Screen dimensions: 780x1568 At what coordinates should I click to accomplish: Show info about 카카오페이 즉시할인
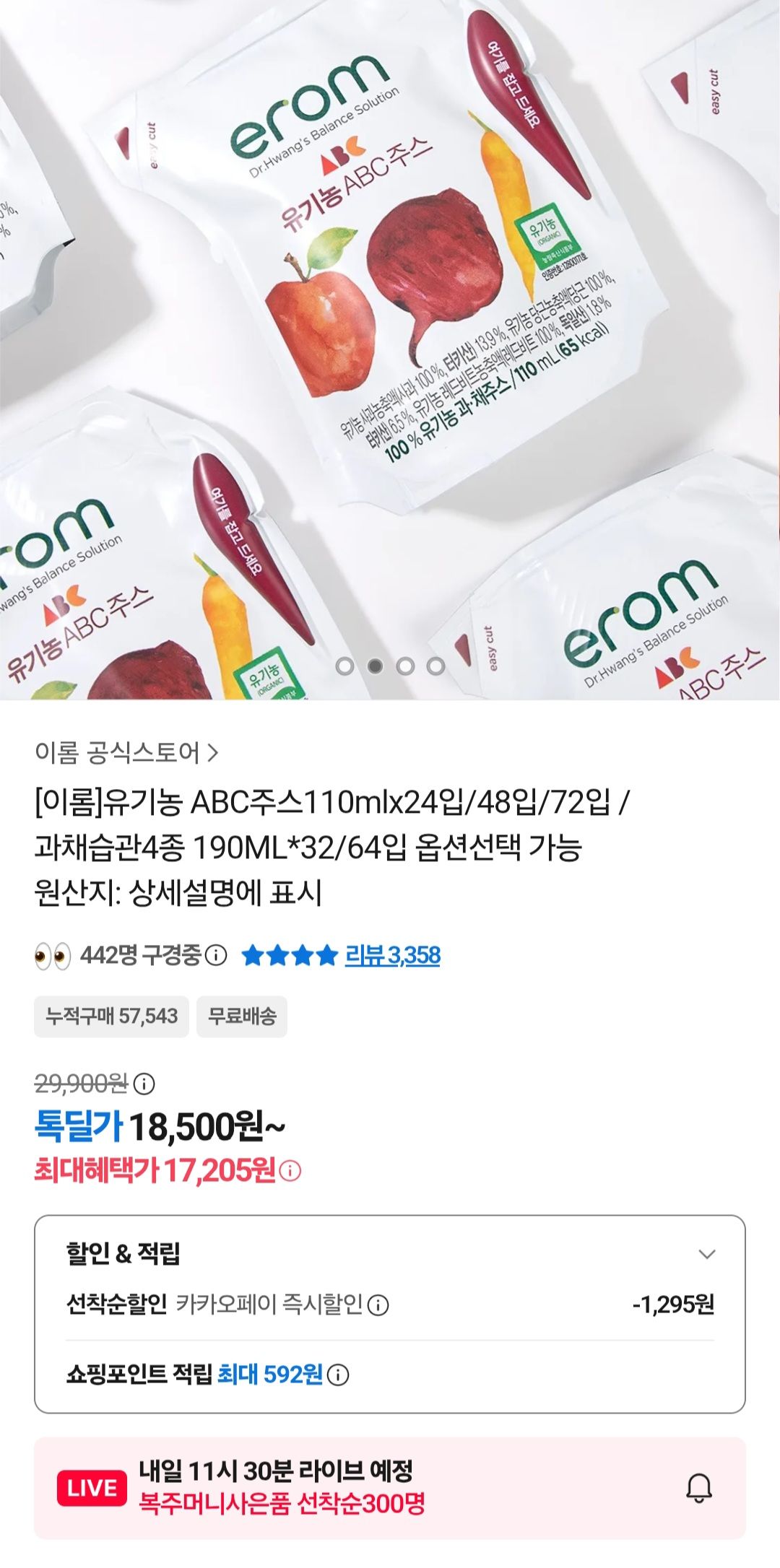(378, 1305)
